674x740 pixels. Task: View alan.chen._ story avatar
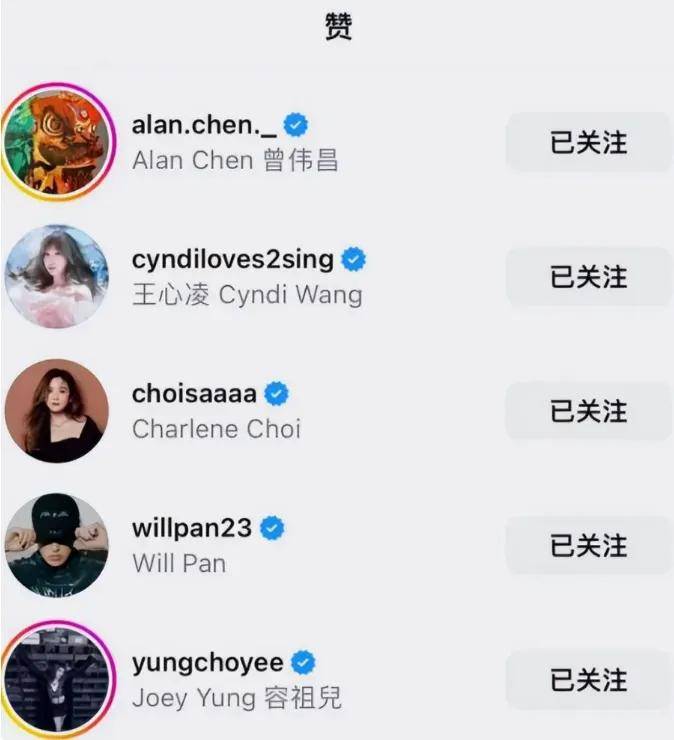57,142
